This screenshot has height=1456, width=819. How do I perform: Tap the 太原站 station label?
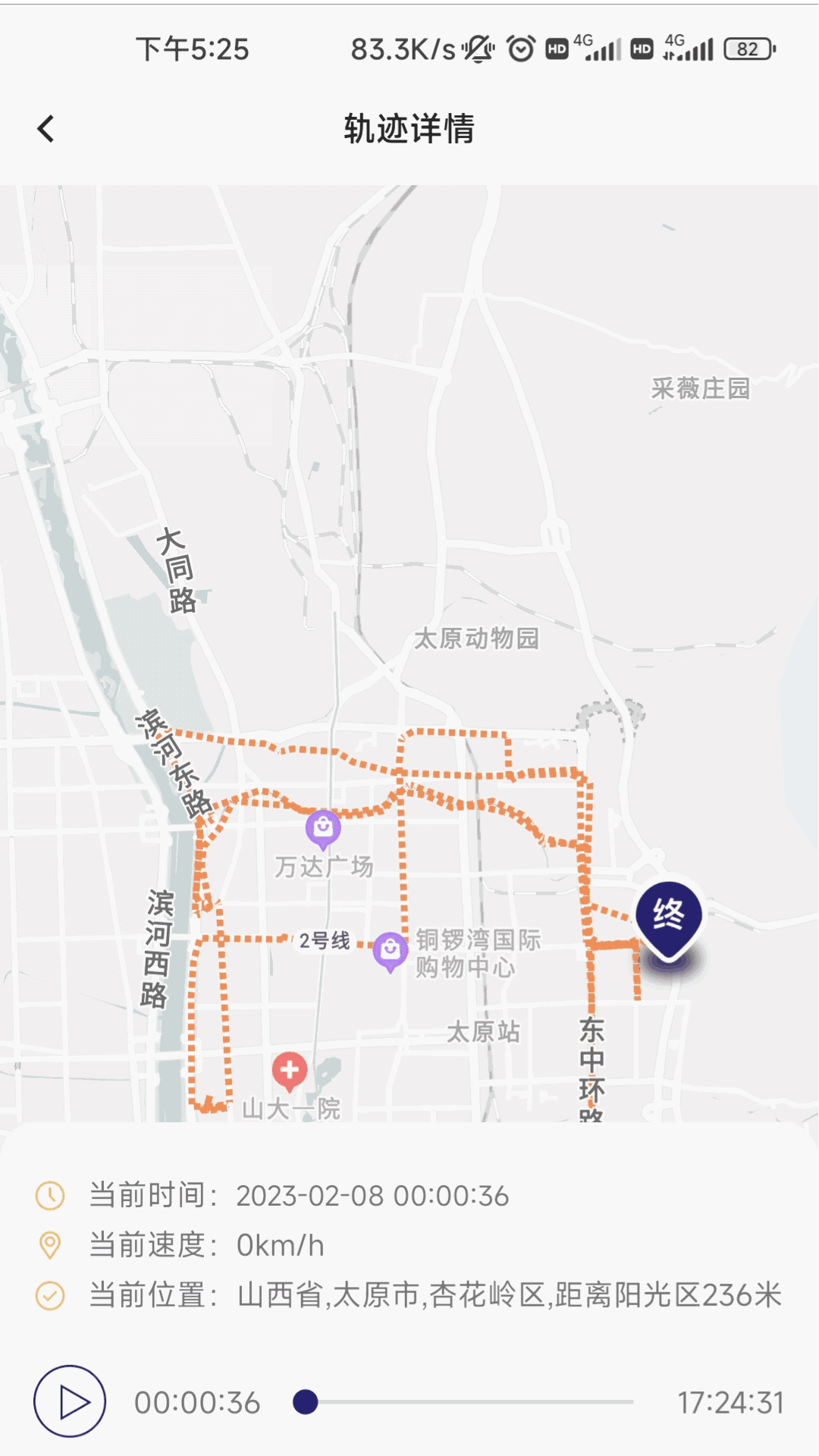pyautogui.click(x=485, y=1031)
